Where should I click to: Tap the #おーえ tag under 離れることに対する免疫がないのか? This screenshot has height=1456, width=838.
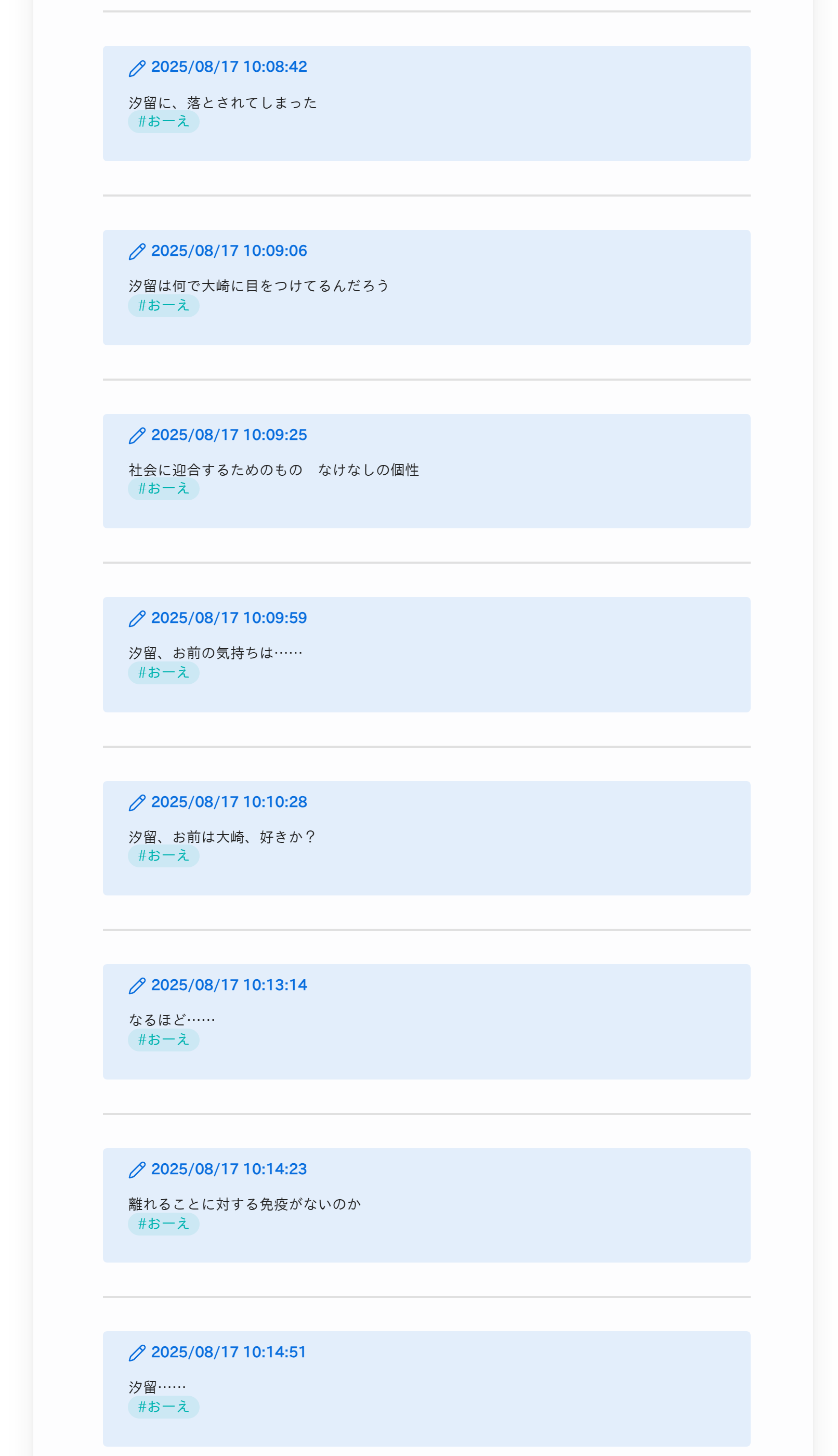(163, 1224)
